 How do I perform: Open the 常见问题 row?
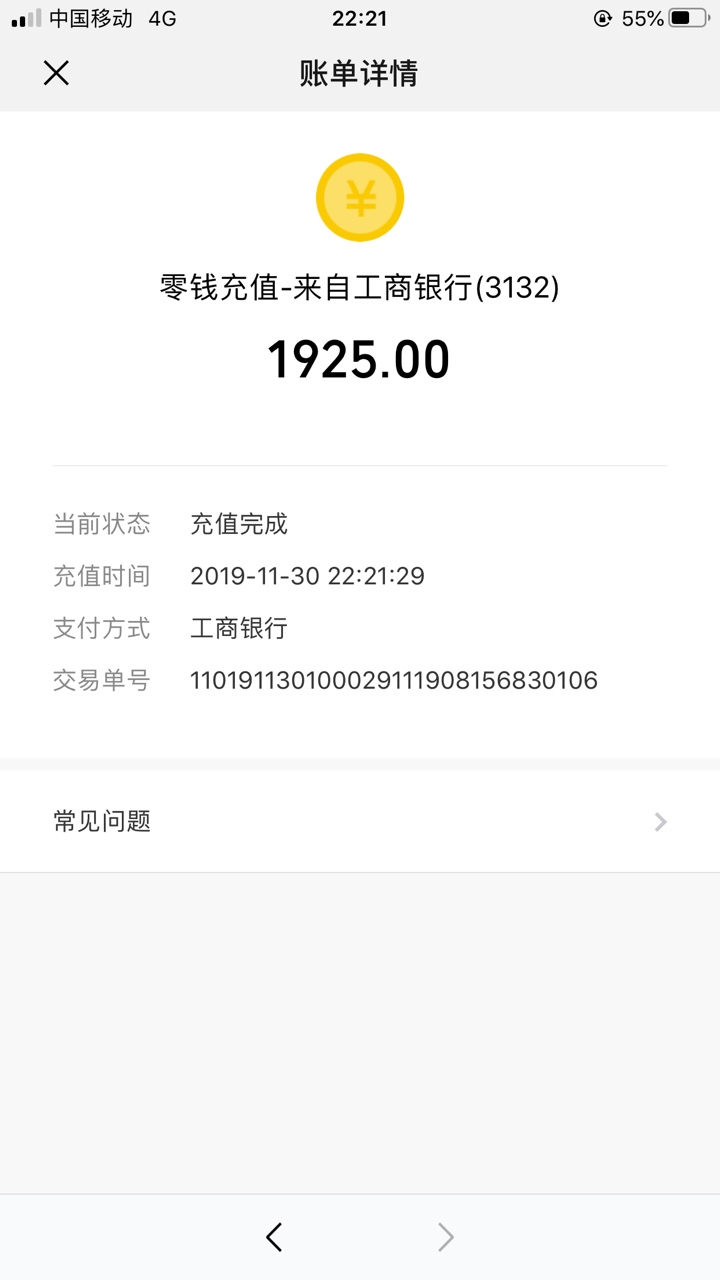[x=360, y=822]
